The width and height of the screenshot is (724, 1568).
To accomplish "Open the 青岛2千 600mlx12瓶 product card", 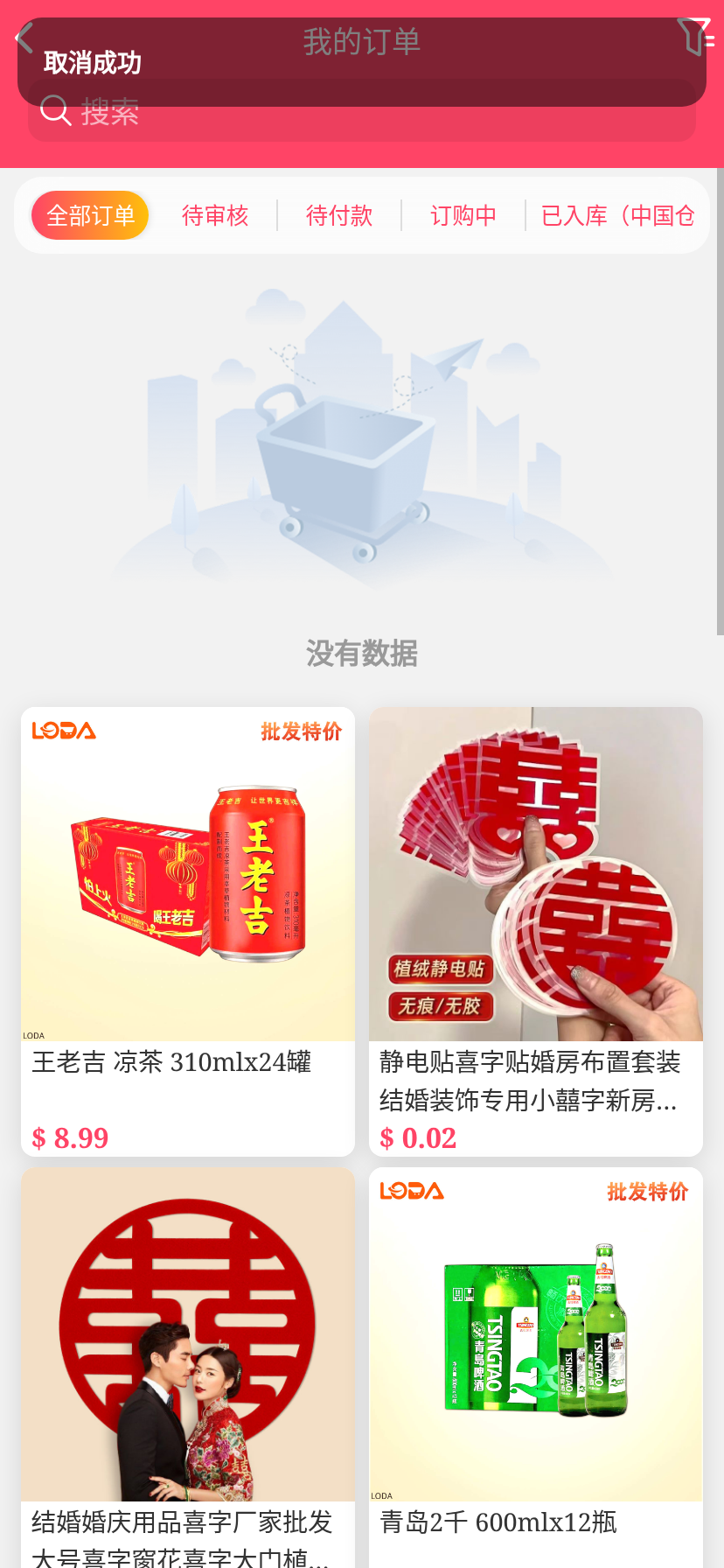I will 536,1365.
